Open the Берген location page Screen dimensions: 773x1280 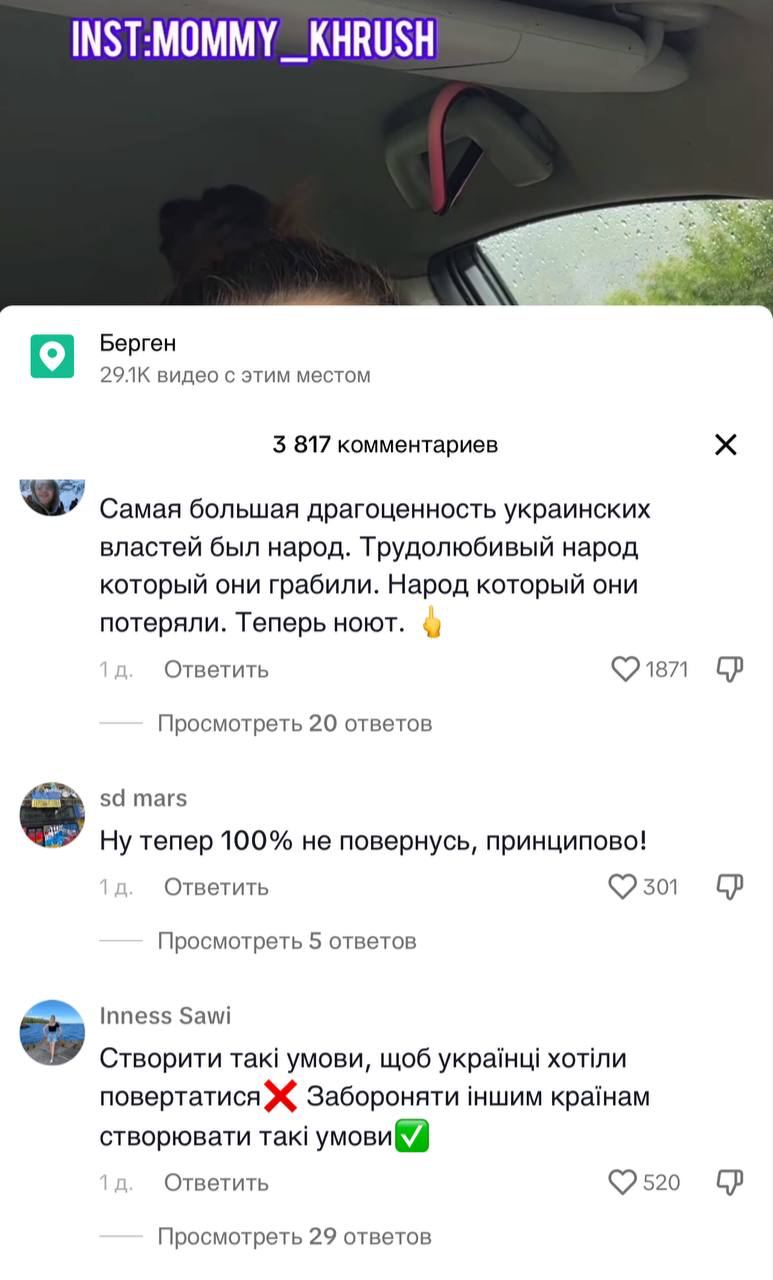(x=137, y=343)
